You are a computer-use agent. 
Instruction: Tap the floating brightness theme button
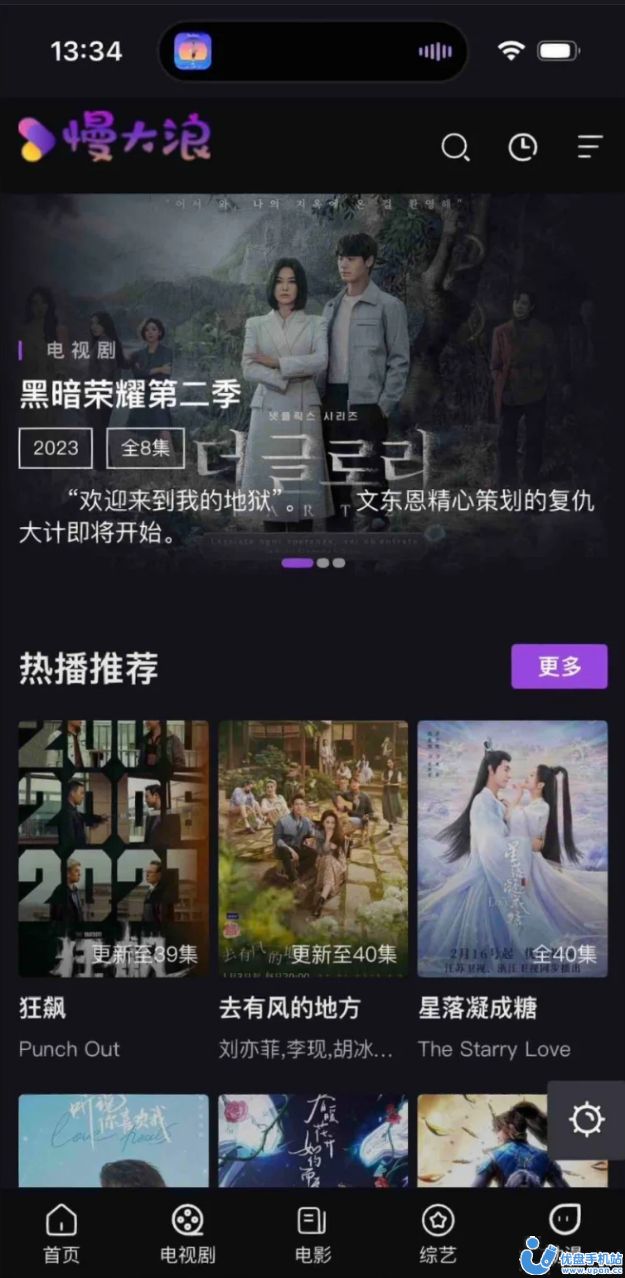[586, 1119]
